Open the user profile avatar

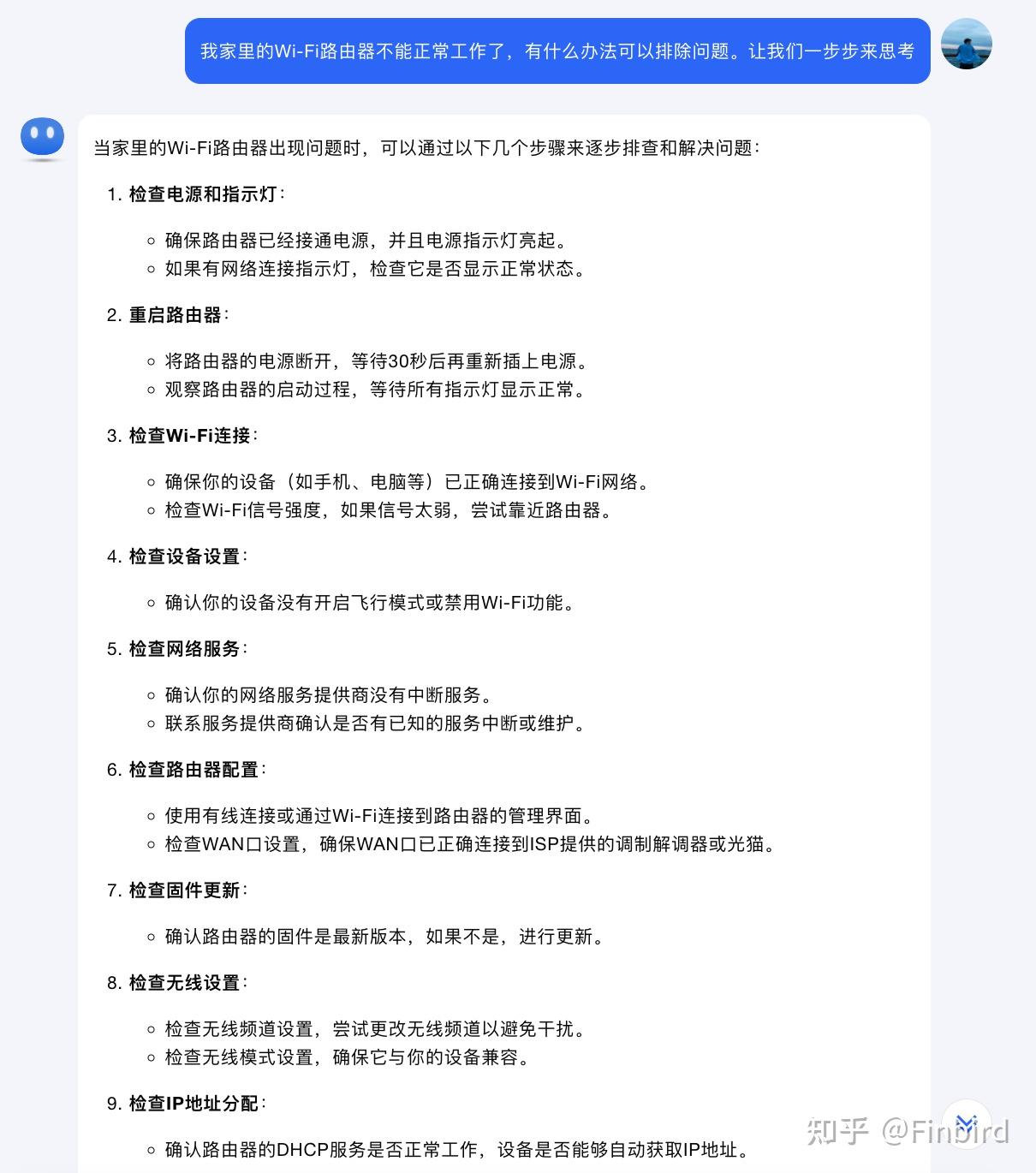tap(966, 45)
